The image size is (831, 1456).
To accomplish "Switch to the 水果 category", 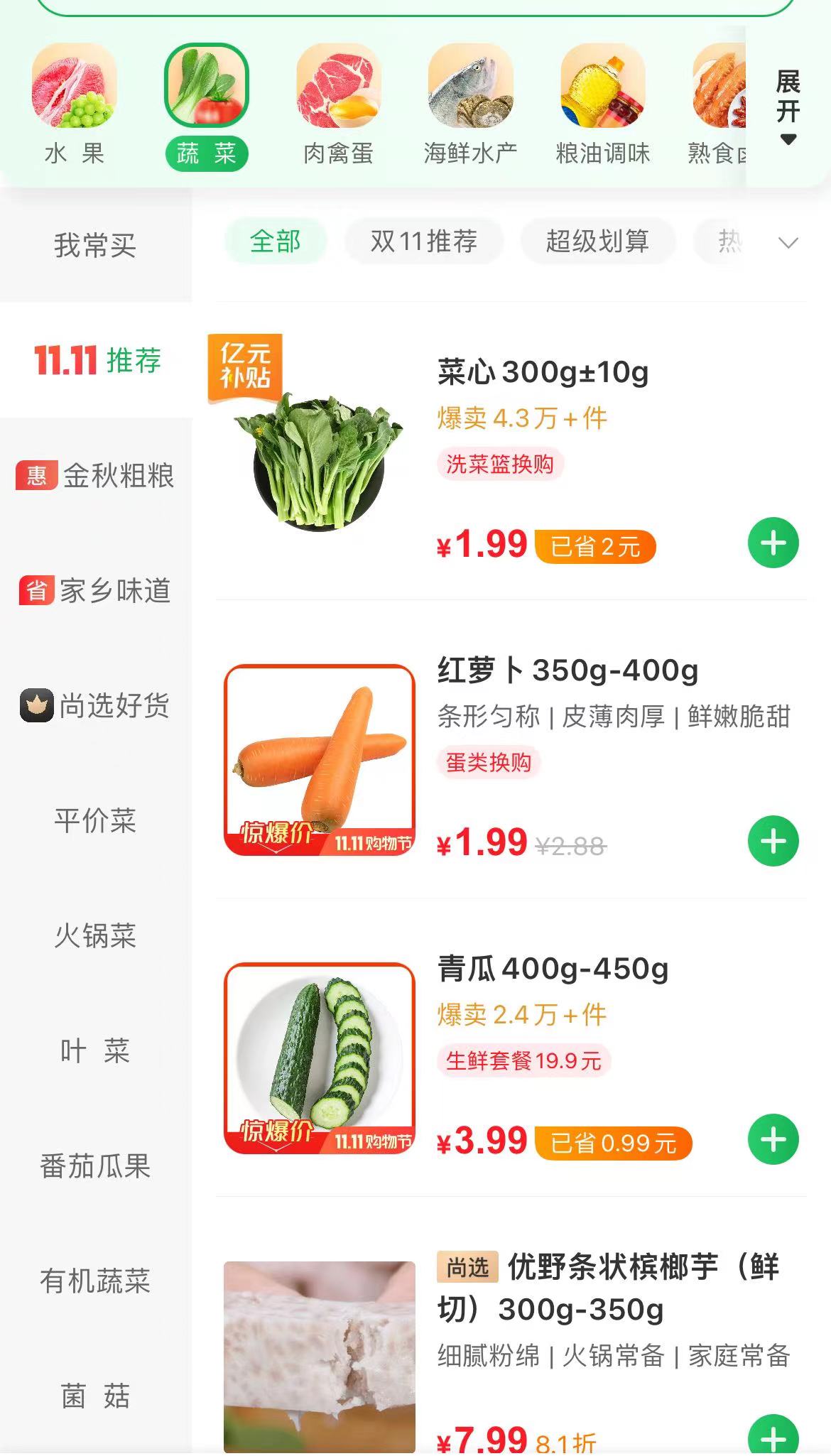I will (74, 107).
